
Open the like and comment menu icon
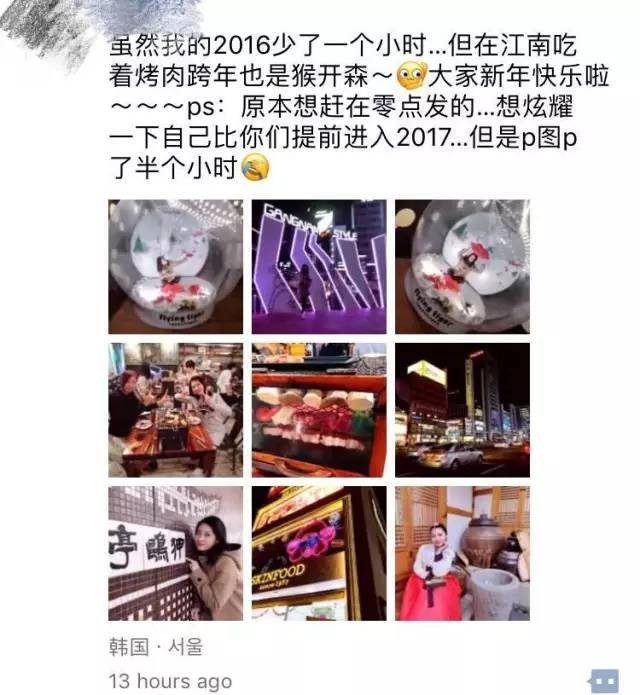coord(604,680)
